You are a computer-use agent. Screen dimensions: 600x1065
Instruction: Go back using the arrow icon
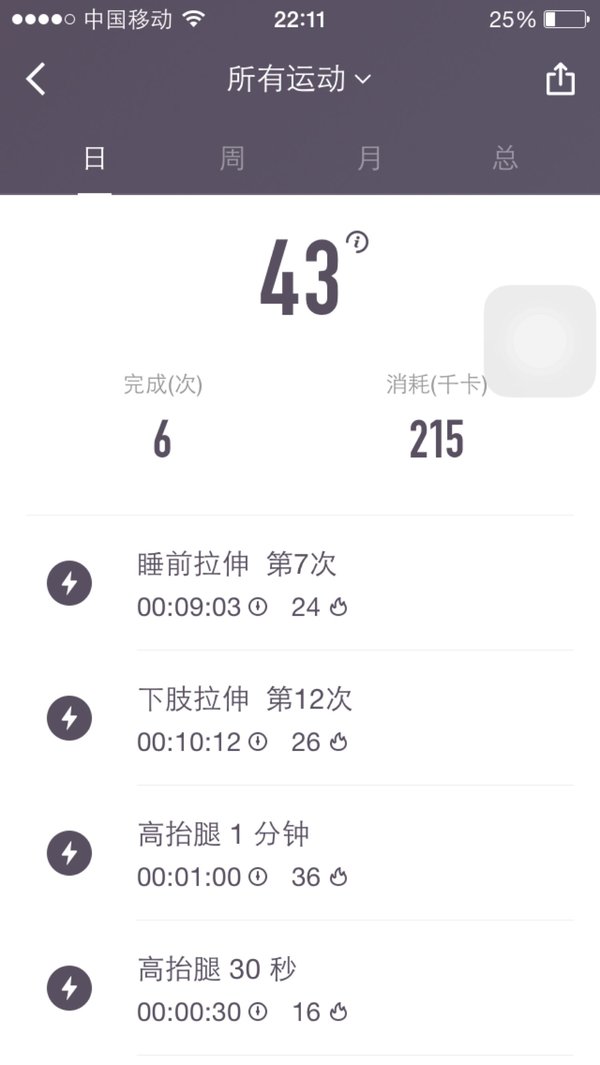36,79
